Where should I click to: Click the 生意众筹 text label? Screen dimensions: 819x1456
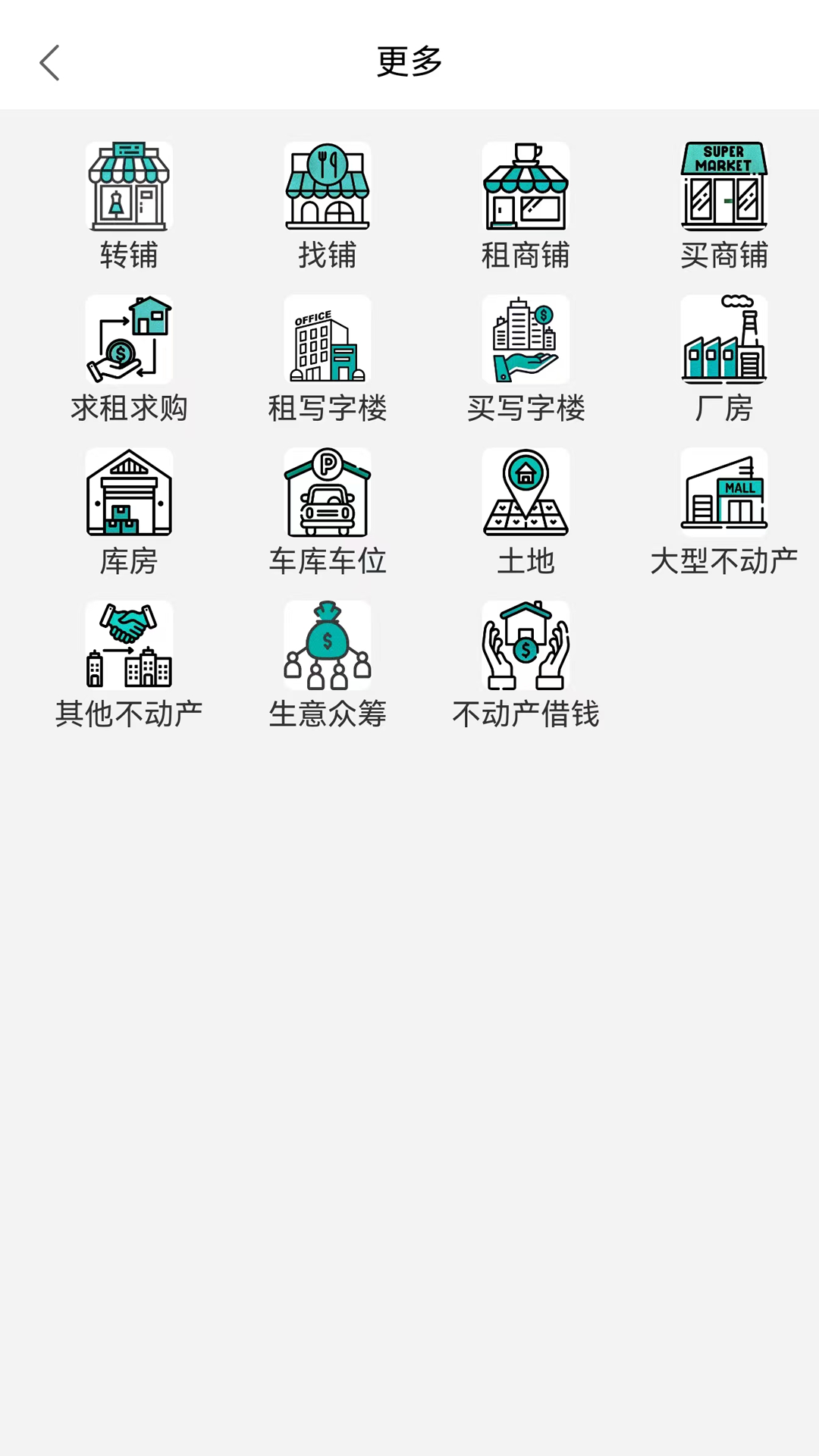[327, 713]
